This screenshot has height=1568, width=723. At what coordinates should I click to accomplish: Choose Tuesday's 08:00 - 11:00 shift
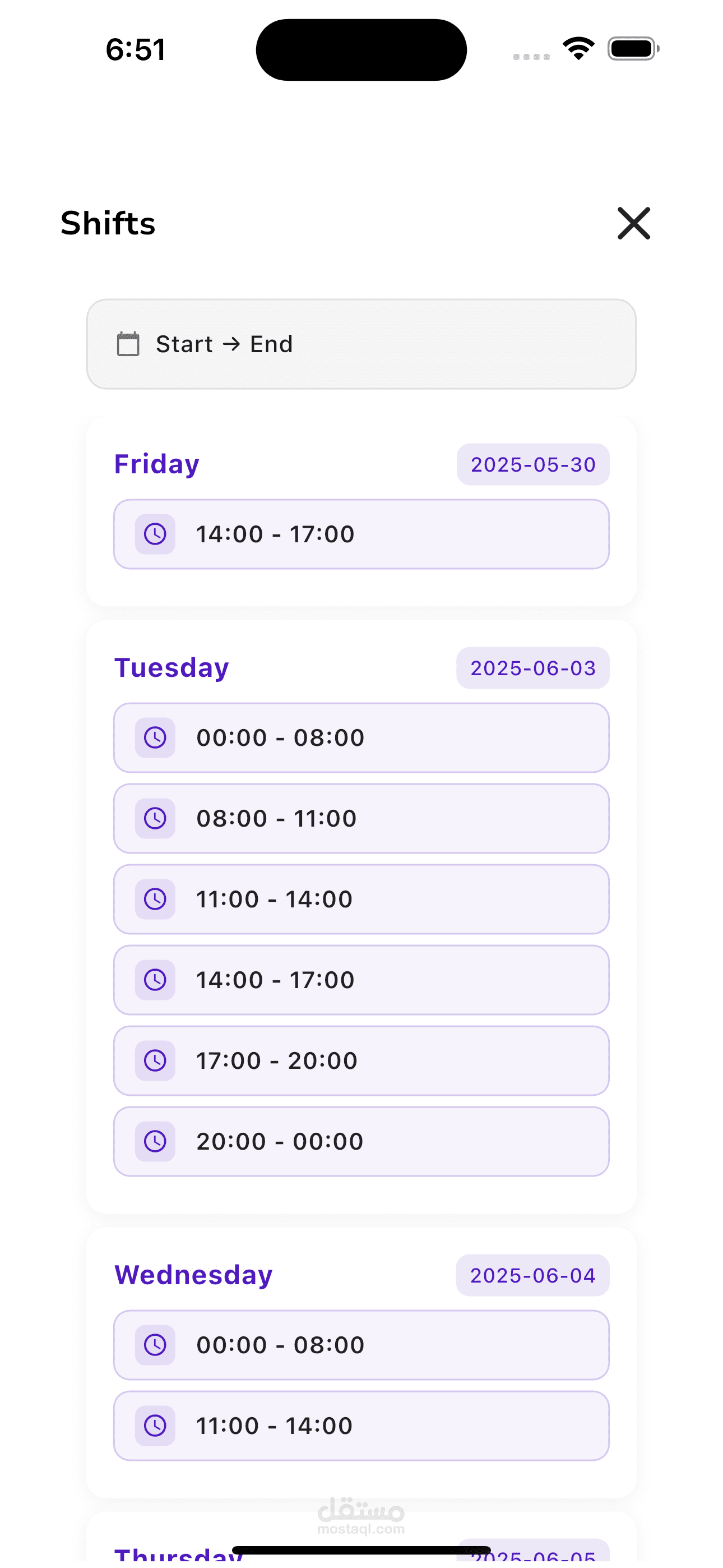[361, 819]
